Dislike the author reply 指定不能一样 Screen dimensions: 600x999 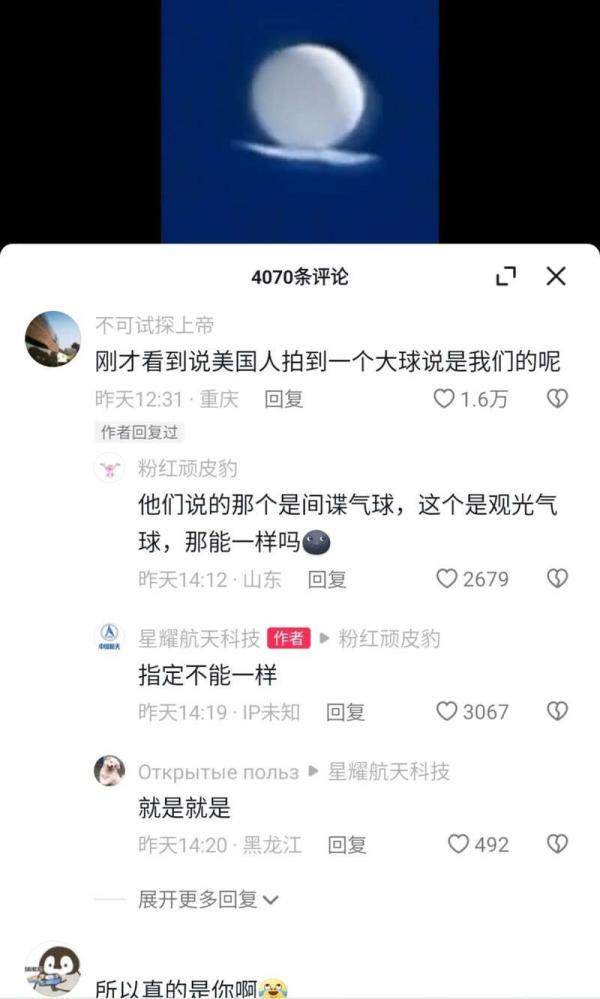557,712
